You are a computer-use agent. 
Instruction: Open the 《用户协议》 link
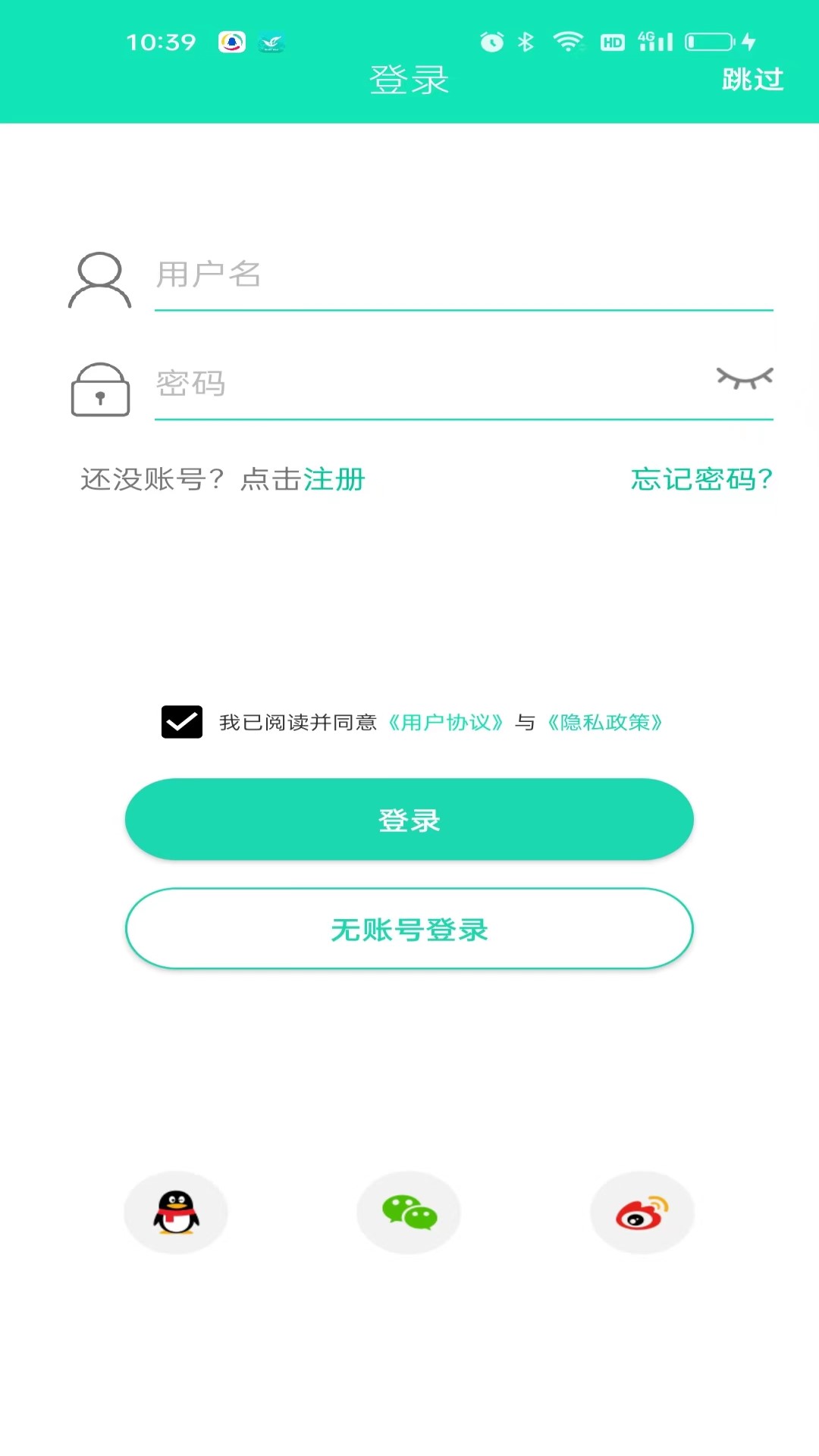tap(445, 723)
